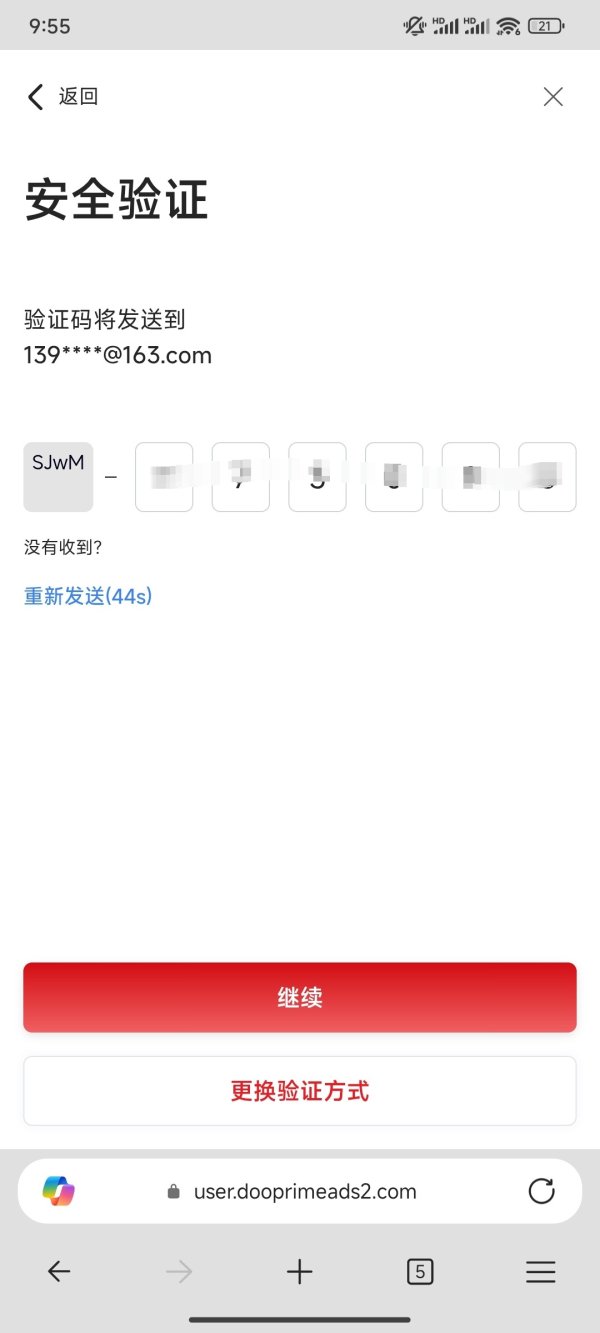Open the Copilot icon in address bar
Screen dimensions: 600x1333
(59, 1191)
